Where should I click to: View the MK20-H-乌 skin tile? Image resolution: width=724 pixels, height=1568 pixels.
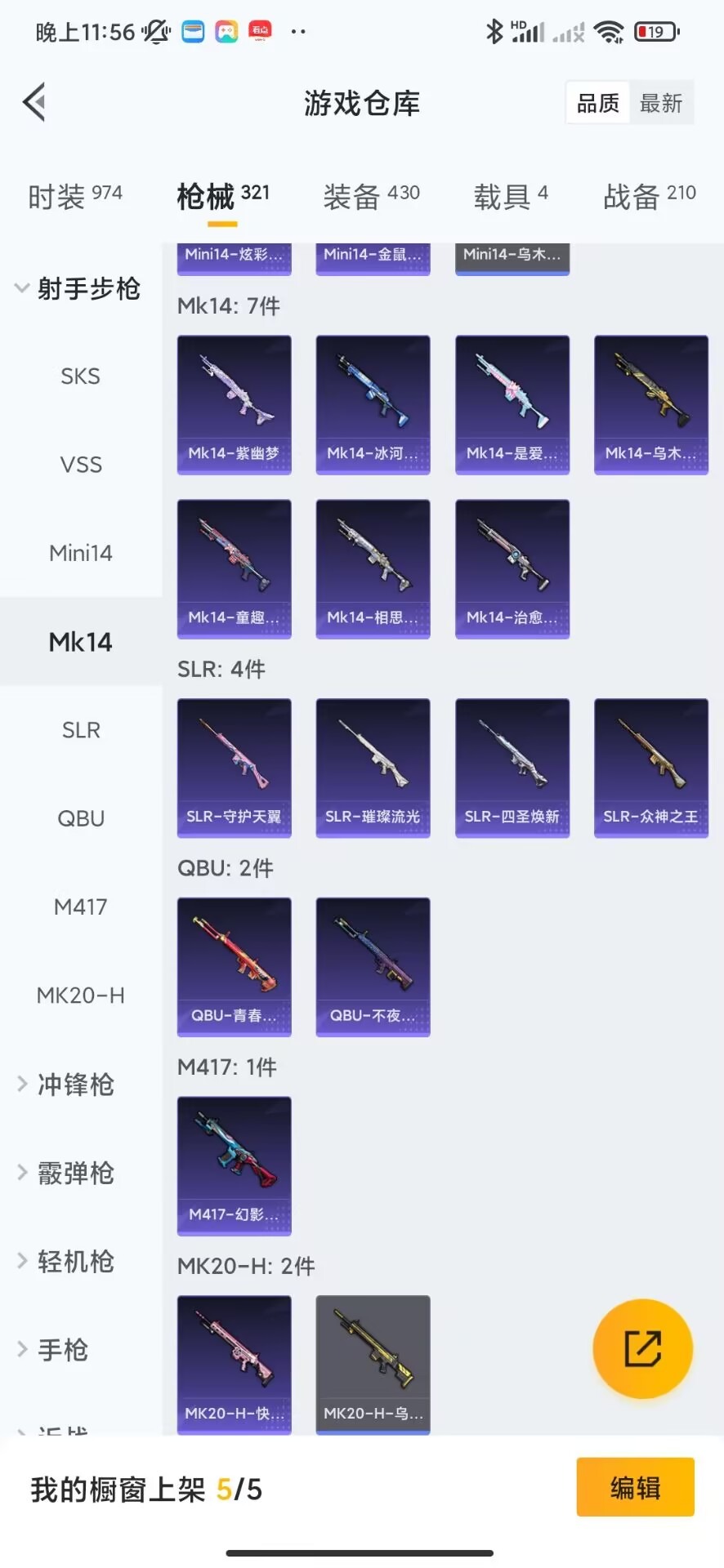373,1365
